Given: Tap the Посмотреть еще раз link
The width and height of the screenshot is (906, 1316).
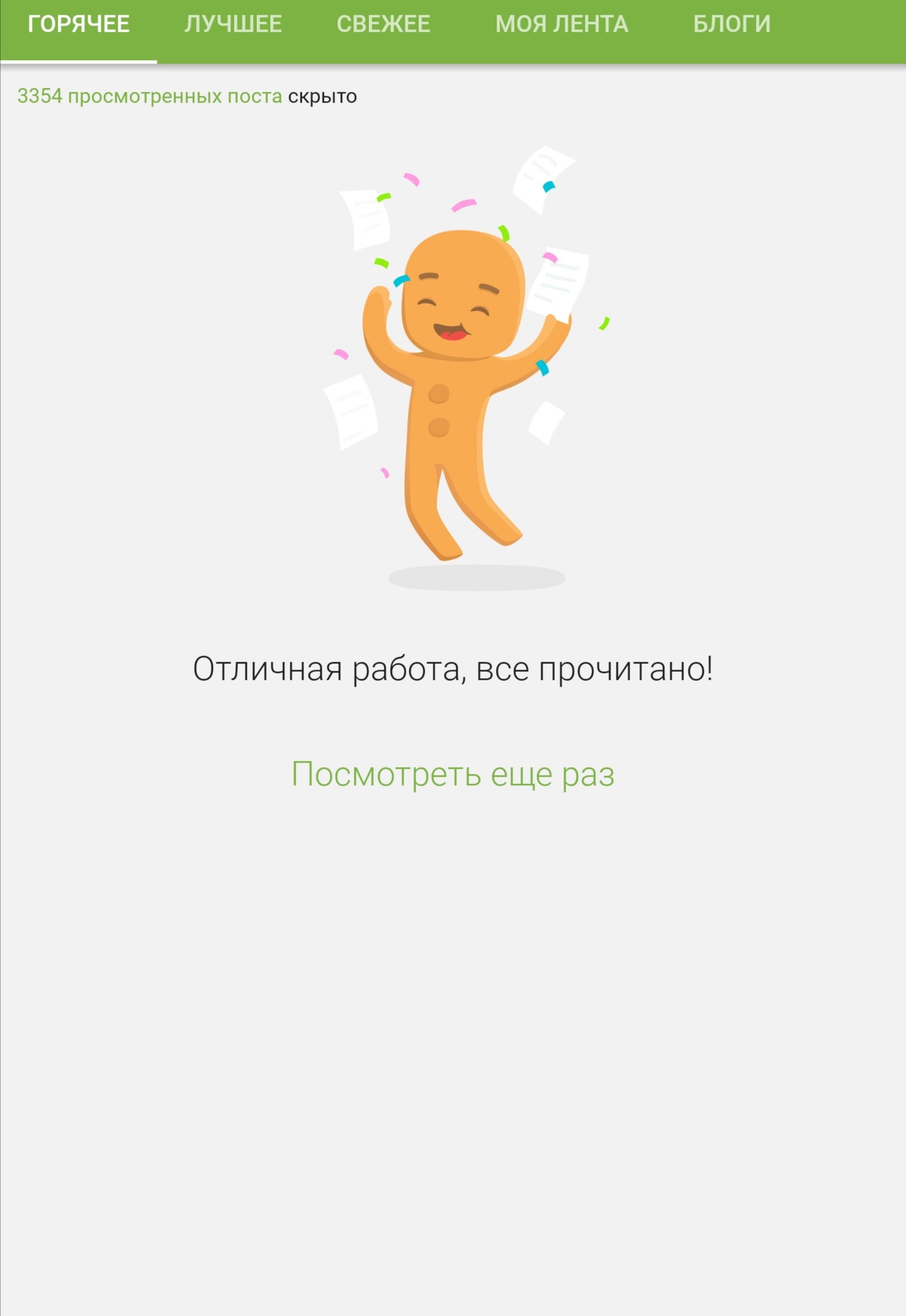Looking at the screenshot, I should (x=452, y=774).
